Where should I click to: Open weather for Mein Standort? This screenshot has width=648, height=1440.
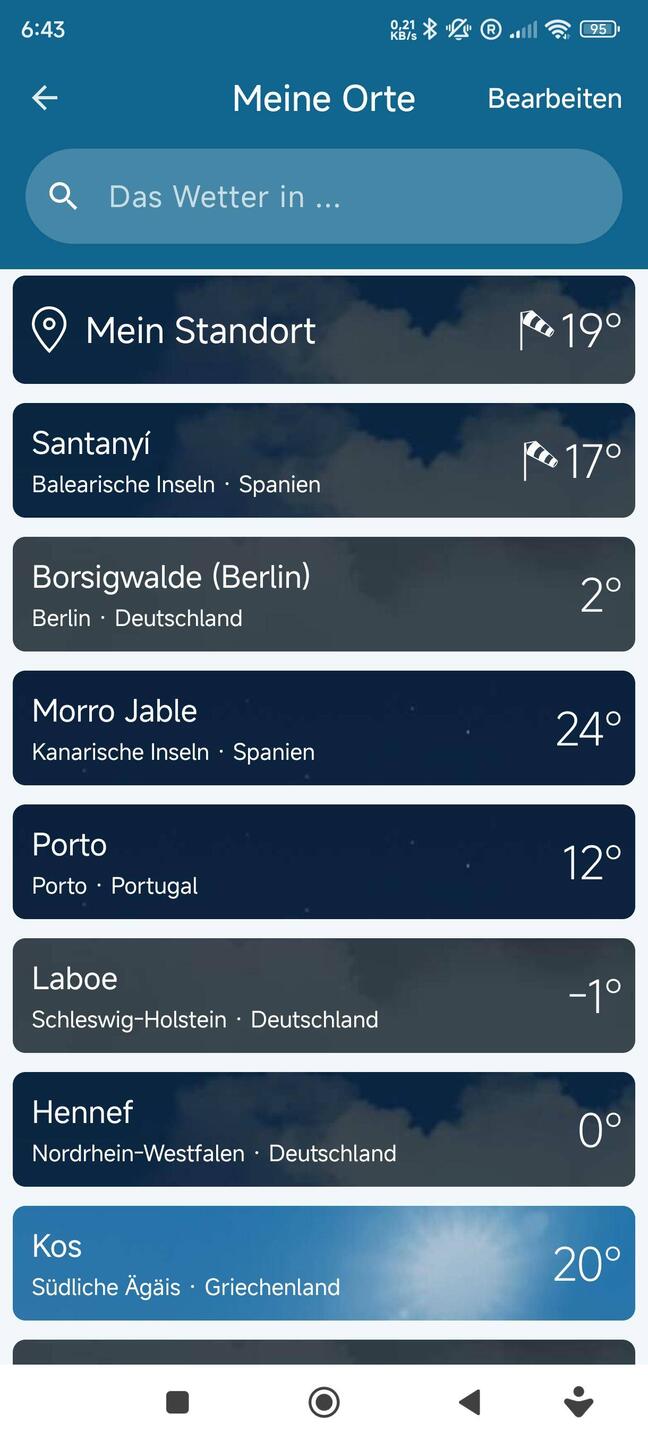coord(324,330)
